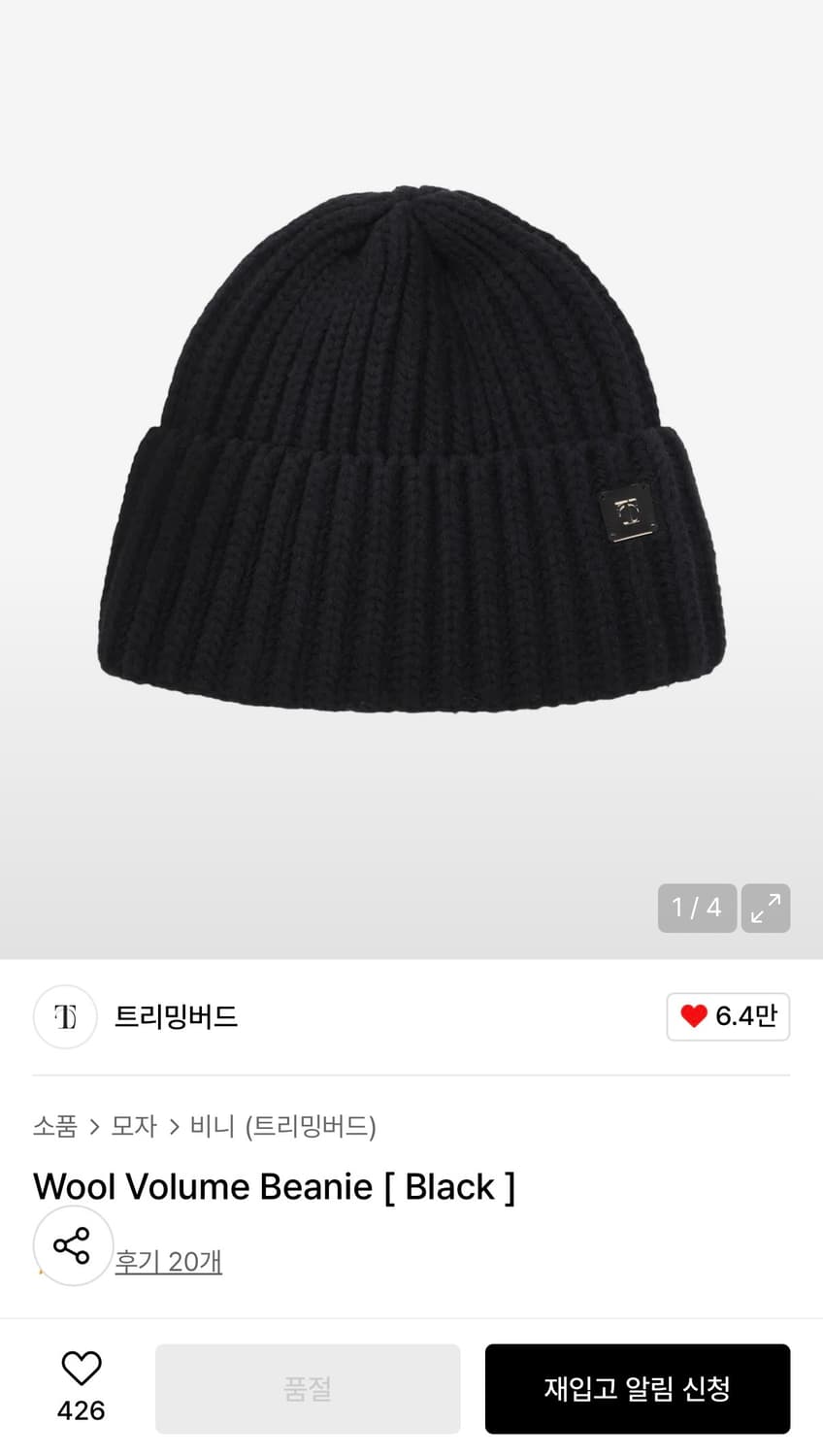Open the 트리밍버드 brand logo circle
Viewport: 823px width, 1456px height.
click(x=65, y=1017)
